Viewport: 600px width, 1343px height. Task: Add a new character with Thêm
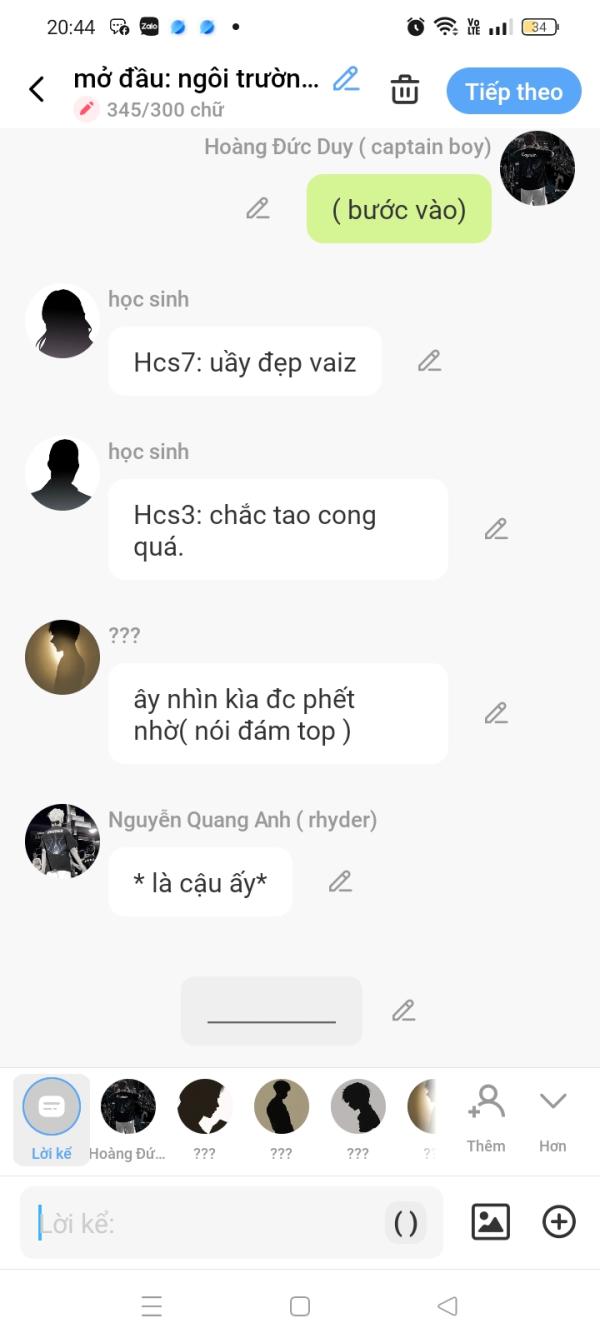[486, 1119]
